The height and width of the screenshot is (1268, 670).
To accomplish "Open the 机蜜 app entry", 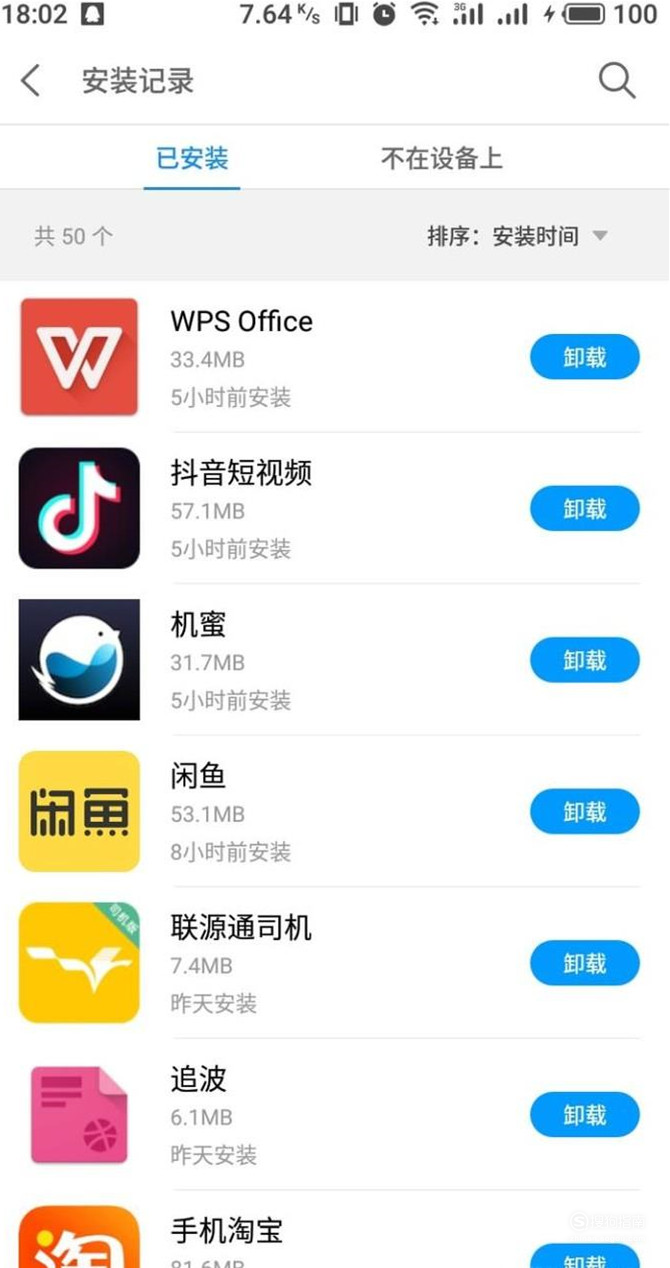I will click(x=335, y=661).
